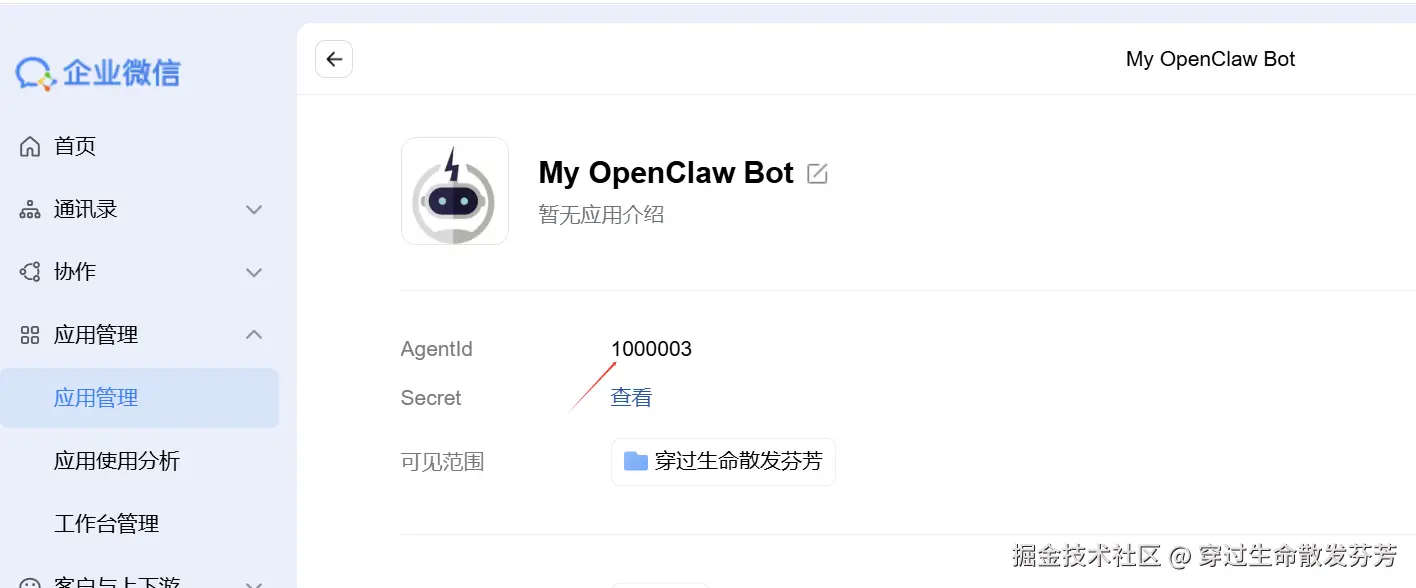Image resolution: width=1416 pixels, height=588 pixels.
Task: Go back using the arrow button
Action: [x=334, y=59]
